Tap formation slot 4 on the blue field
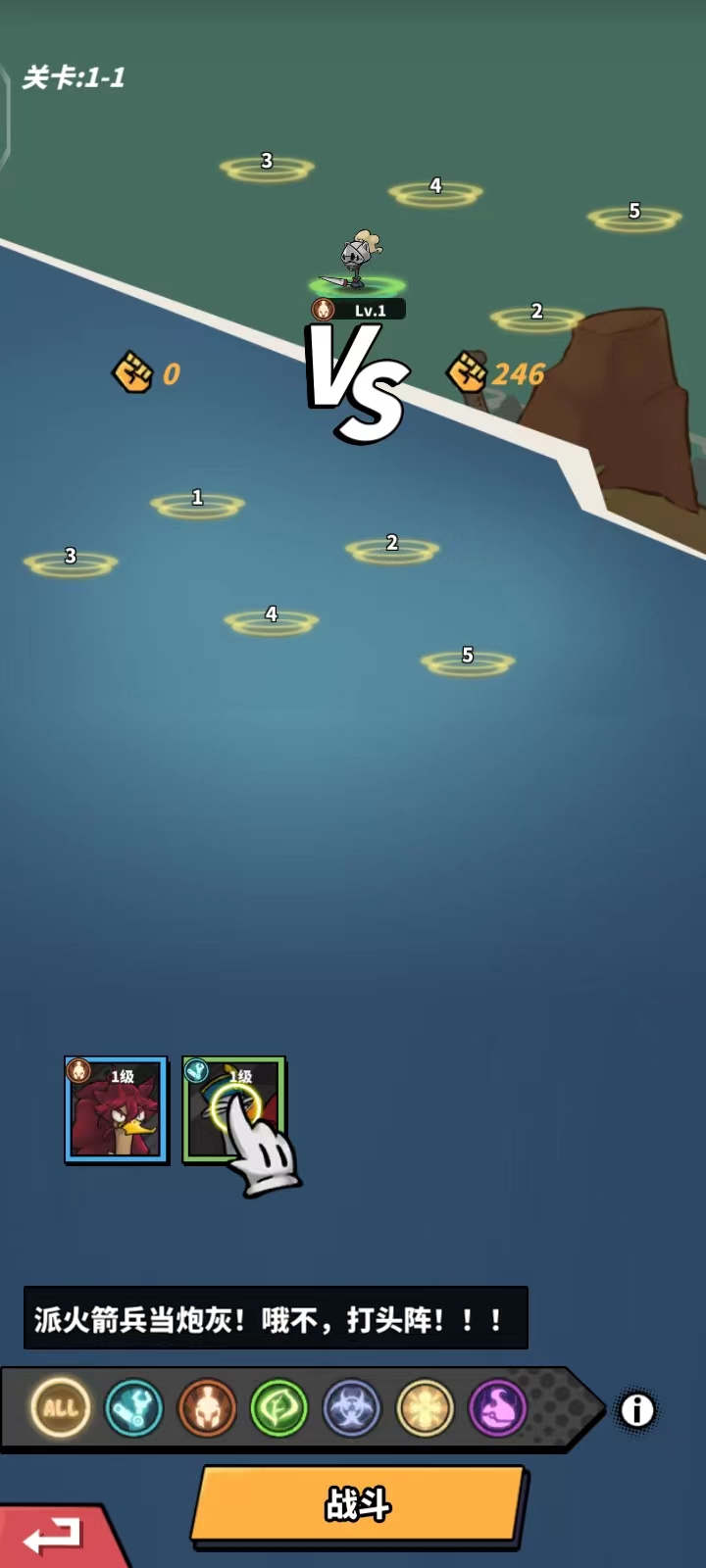This screenshot has width=706, height=1568. tap(272, 621)
